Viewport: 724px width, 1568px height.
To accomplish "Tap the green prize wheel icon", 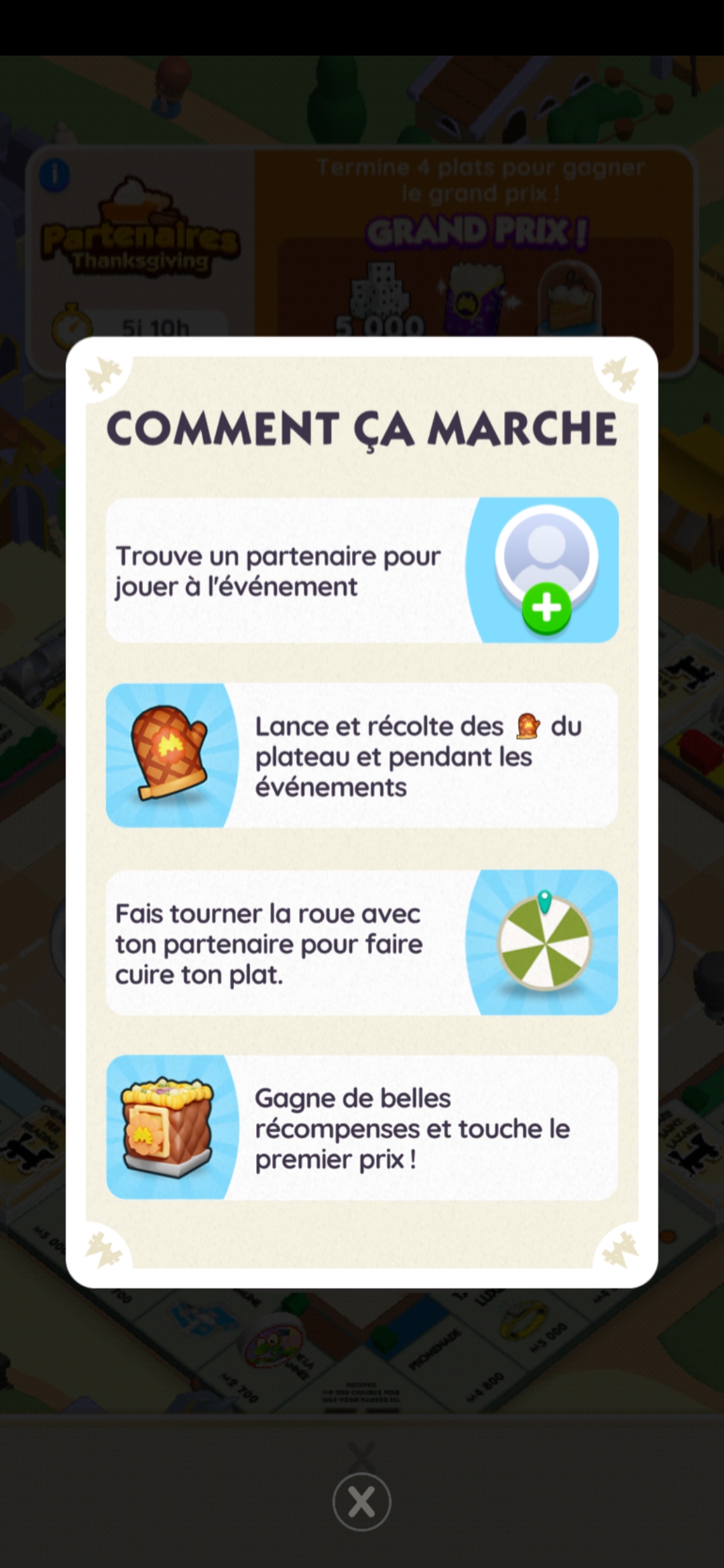I will pos(544,942).
